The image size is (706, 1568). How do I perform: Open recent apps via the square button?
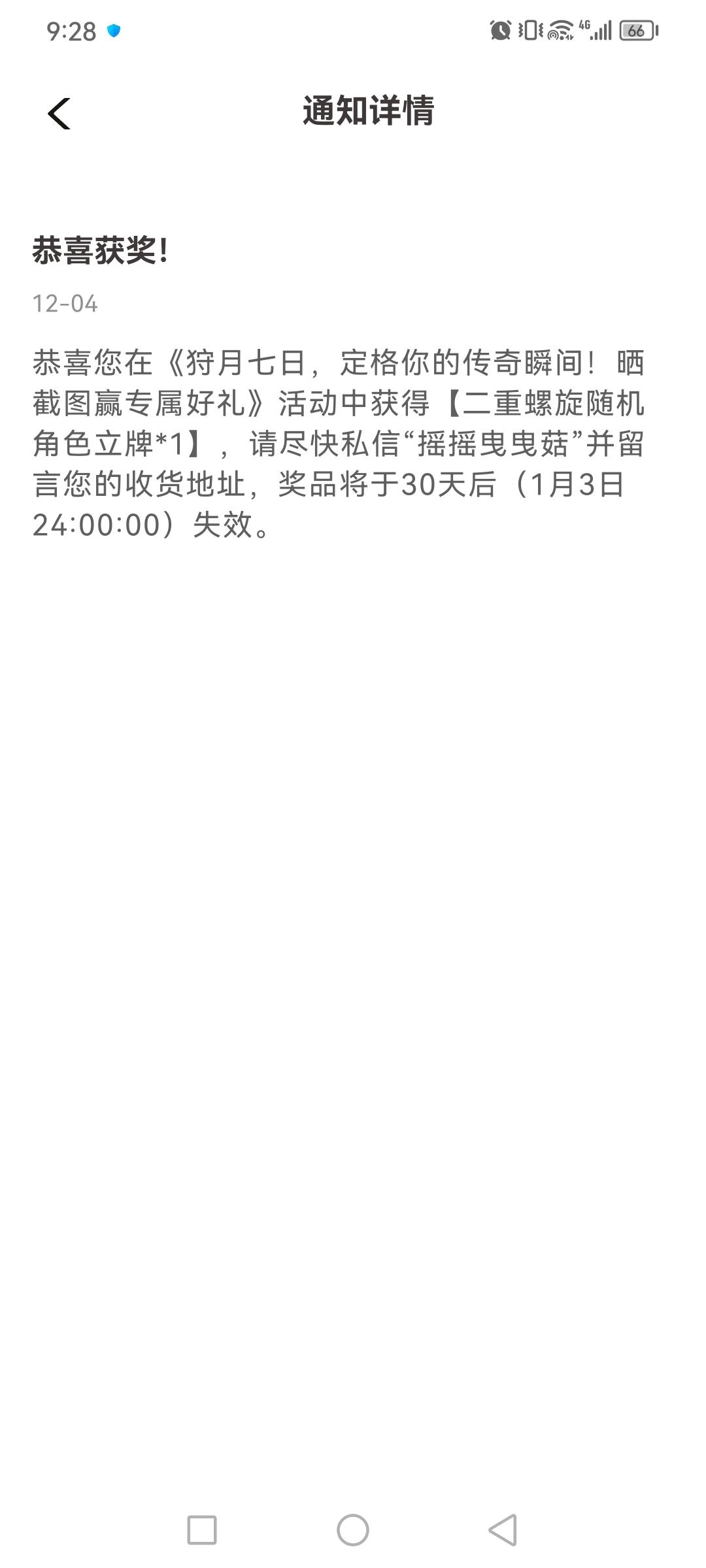202,1529
